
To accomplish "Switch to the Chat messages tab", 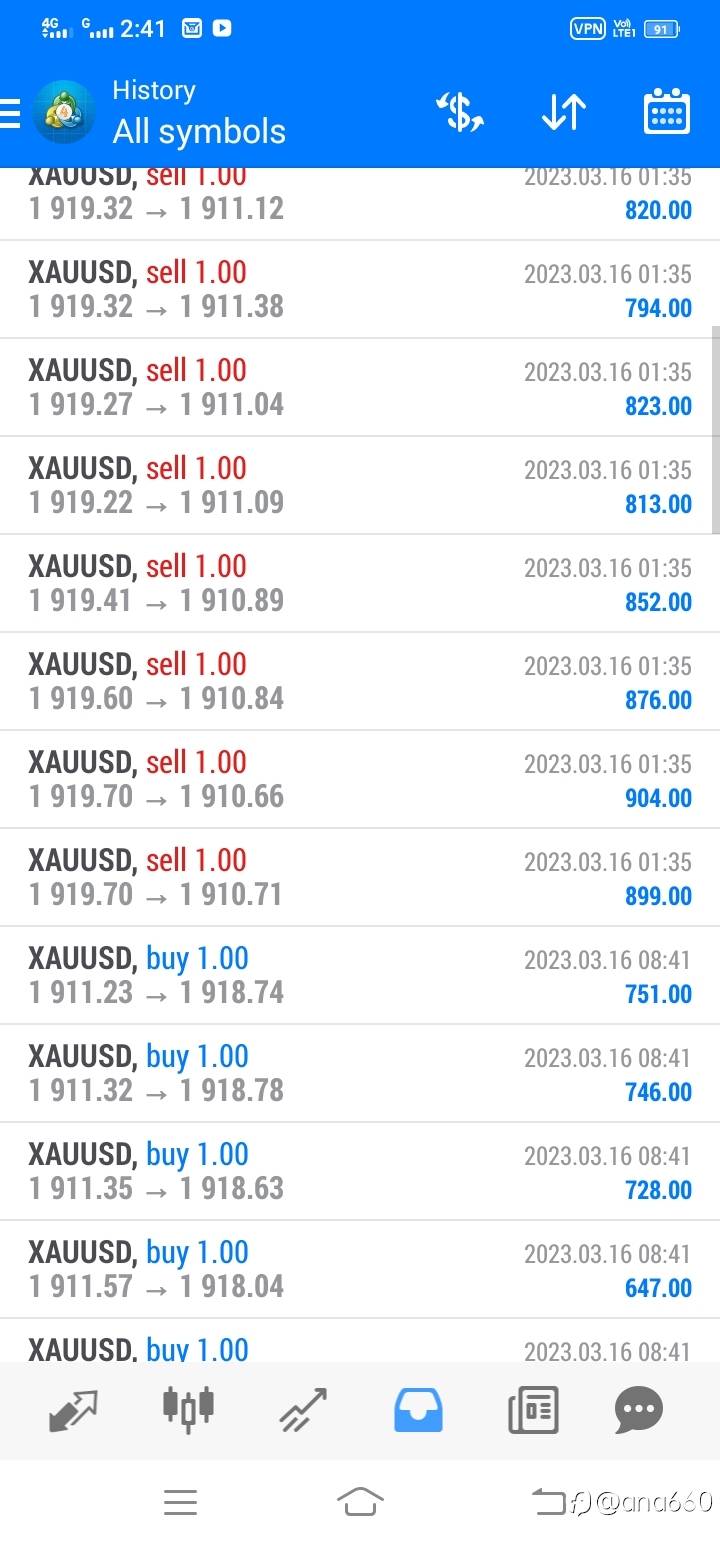I will pyautogui.click(x=639, y=1411).
